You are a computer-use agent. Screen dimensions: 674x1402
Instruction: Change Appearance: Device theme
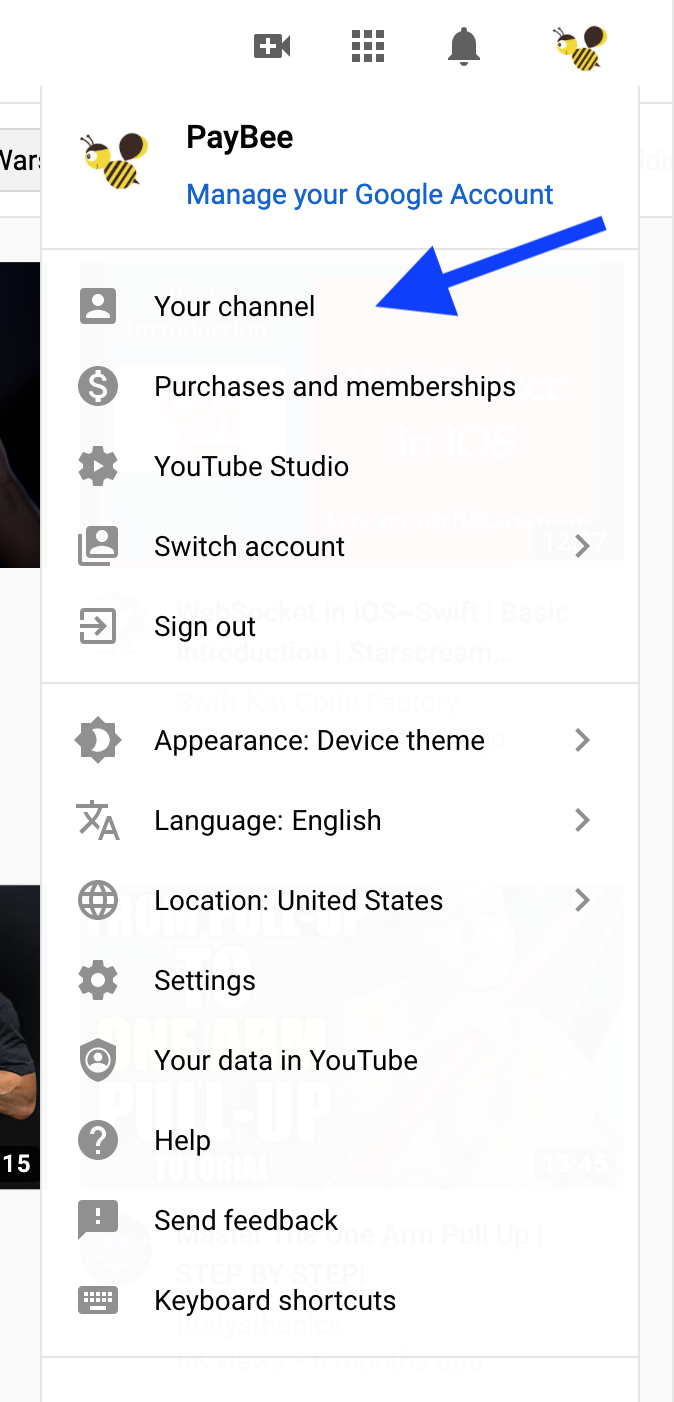click(x=319, y=740)
